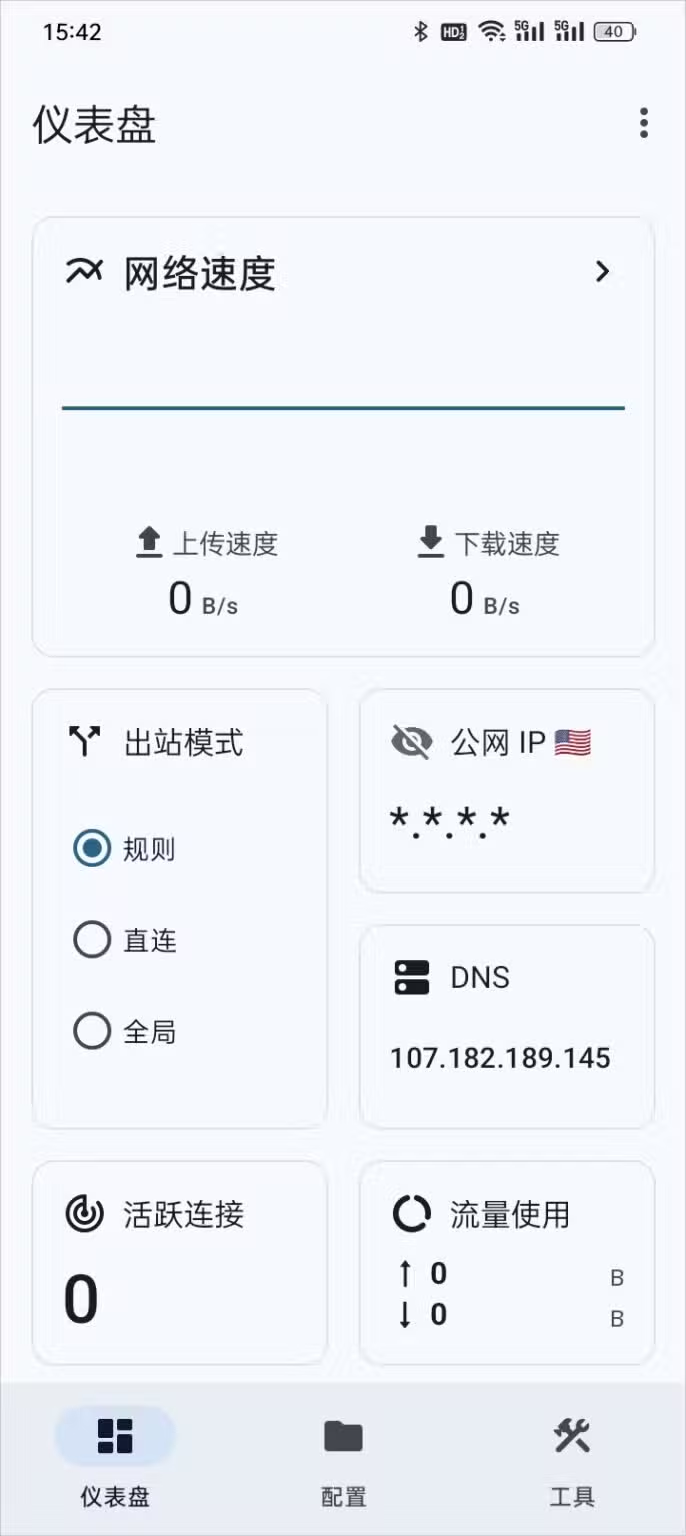Screen dimensions: 686x1536
Task: Switch to the 仪表盘 tab
Action: [115, 1456]
